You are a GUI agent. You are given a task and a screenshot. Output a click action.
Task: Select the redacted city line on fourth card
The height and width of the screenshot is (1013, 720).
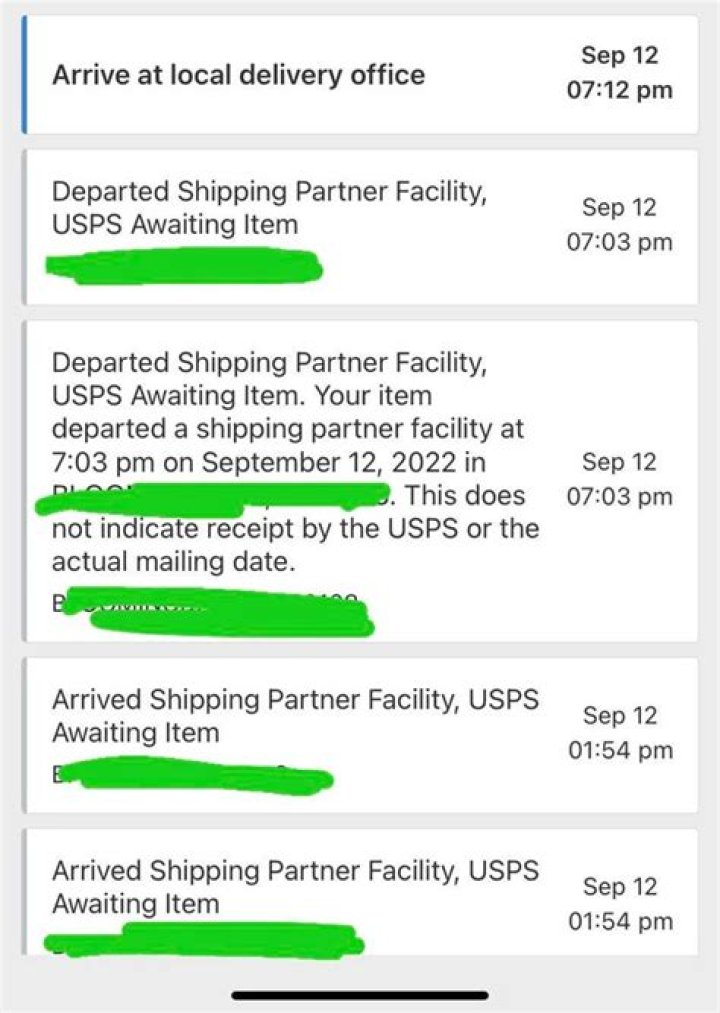pos(200,775)
